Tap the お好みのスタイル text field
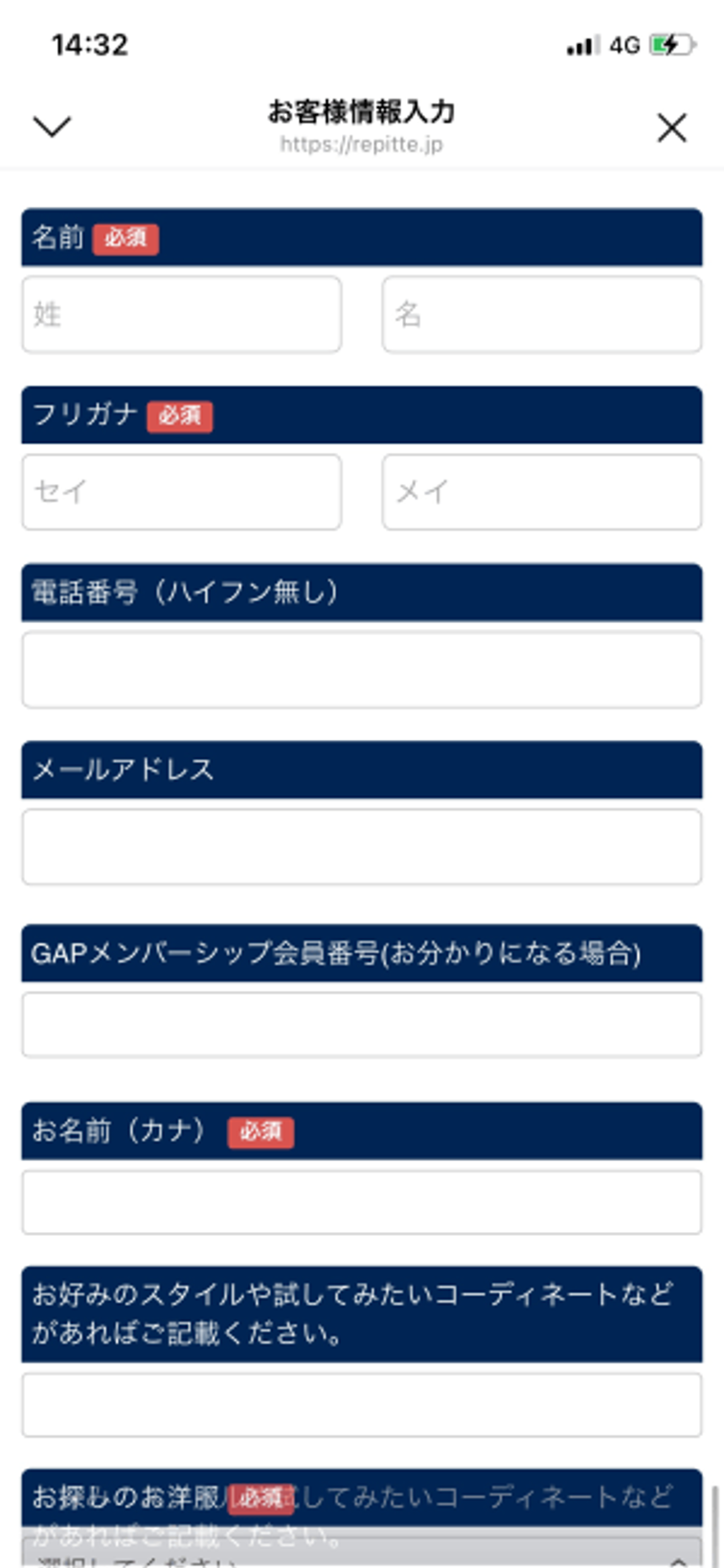The image size is (724, 1568). click(362, 1404)
